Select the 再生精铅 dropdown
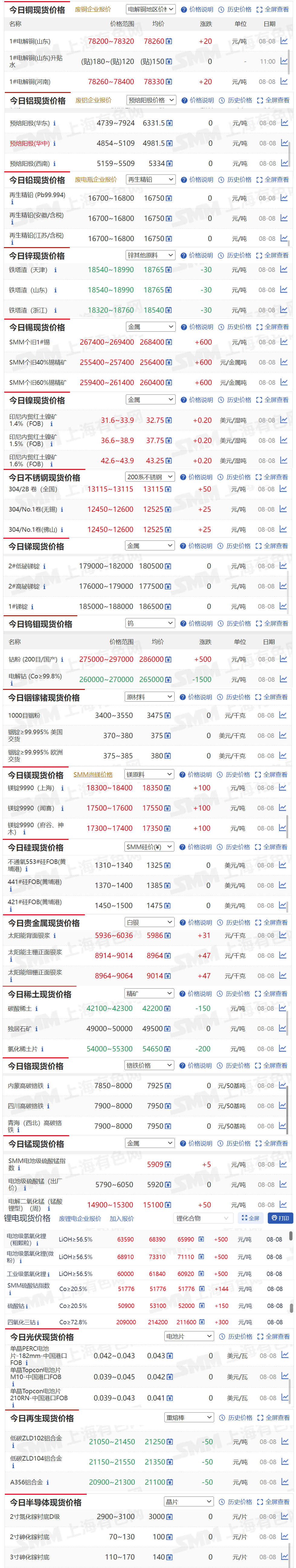The width and height of the screenshot is (296, 1568). (x=150, y=180)
